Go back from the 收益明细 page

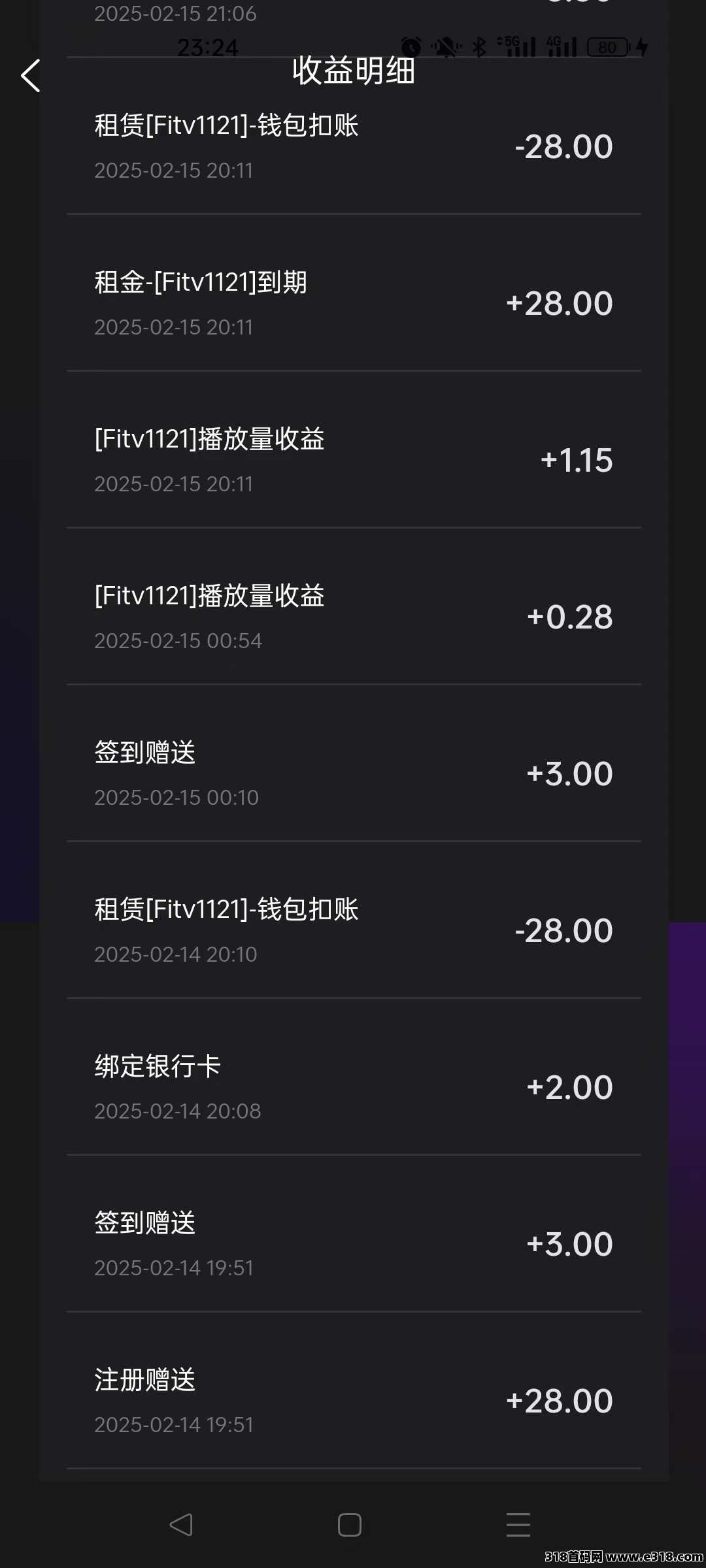tap(31, 75)
